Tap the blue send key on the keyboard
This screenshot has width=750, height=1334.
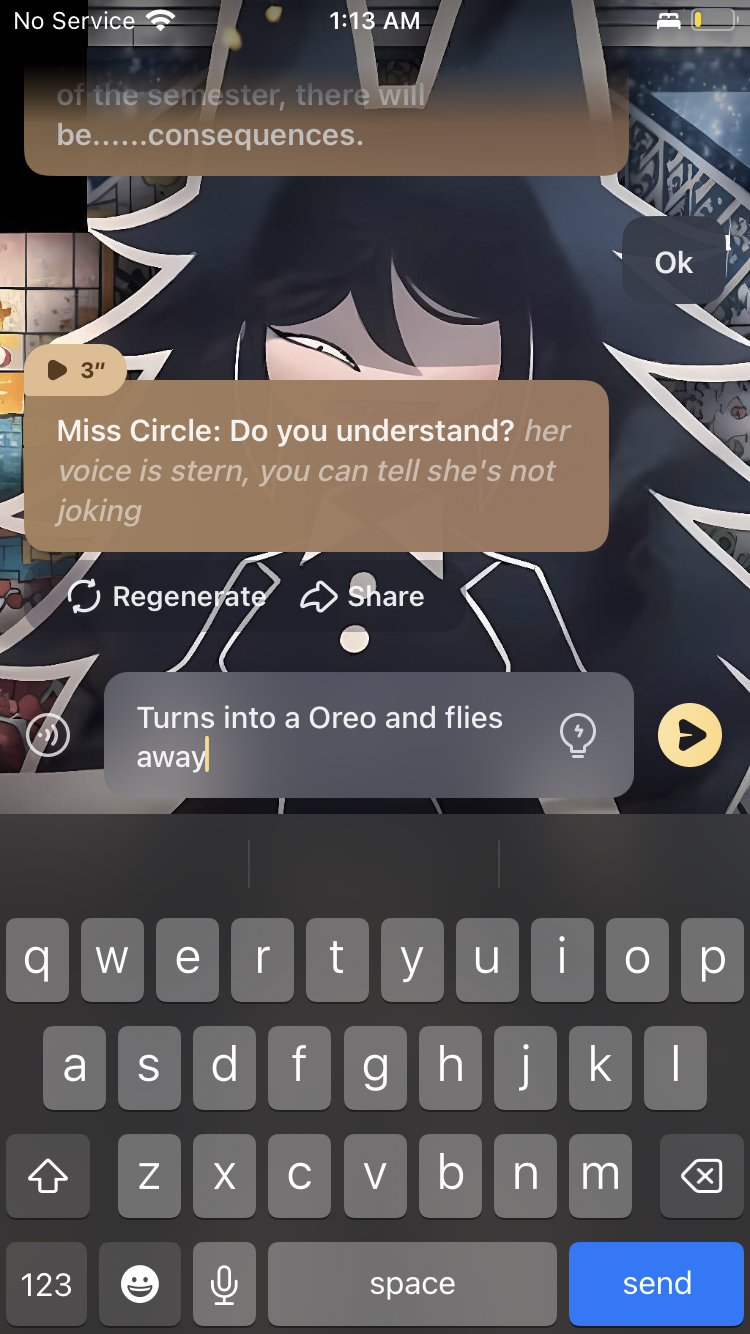pos(656,1284)
